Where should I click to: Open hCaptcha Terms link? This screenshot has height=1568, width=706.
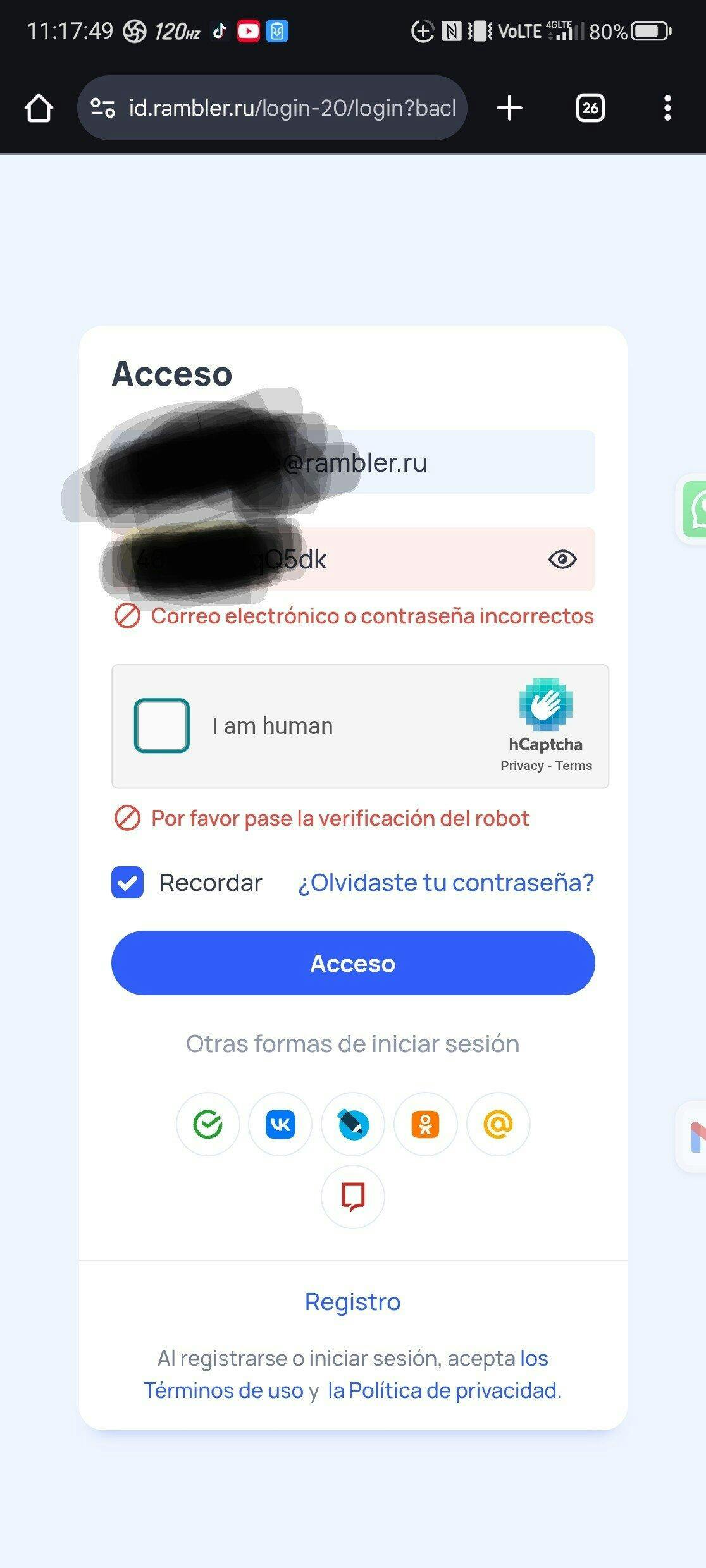(574, 766)
